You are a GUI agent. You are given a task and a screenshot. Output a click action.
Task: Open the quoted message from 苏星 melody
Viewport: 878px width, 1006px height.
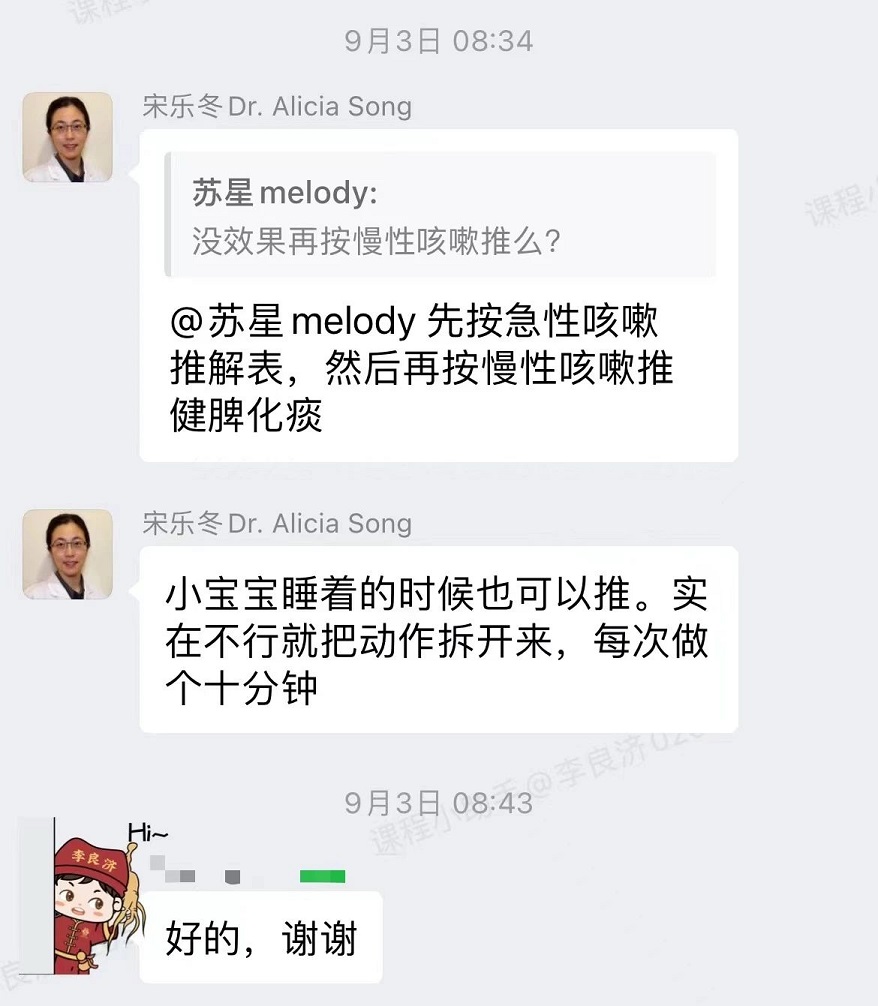(440, 215)
